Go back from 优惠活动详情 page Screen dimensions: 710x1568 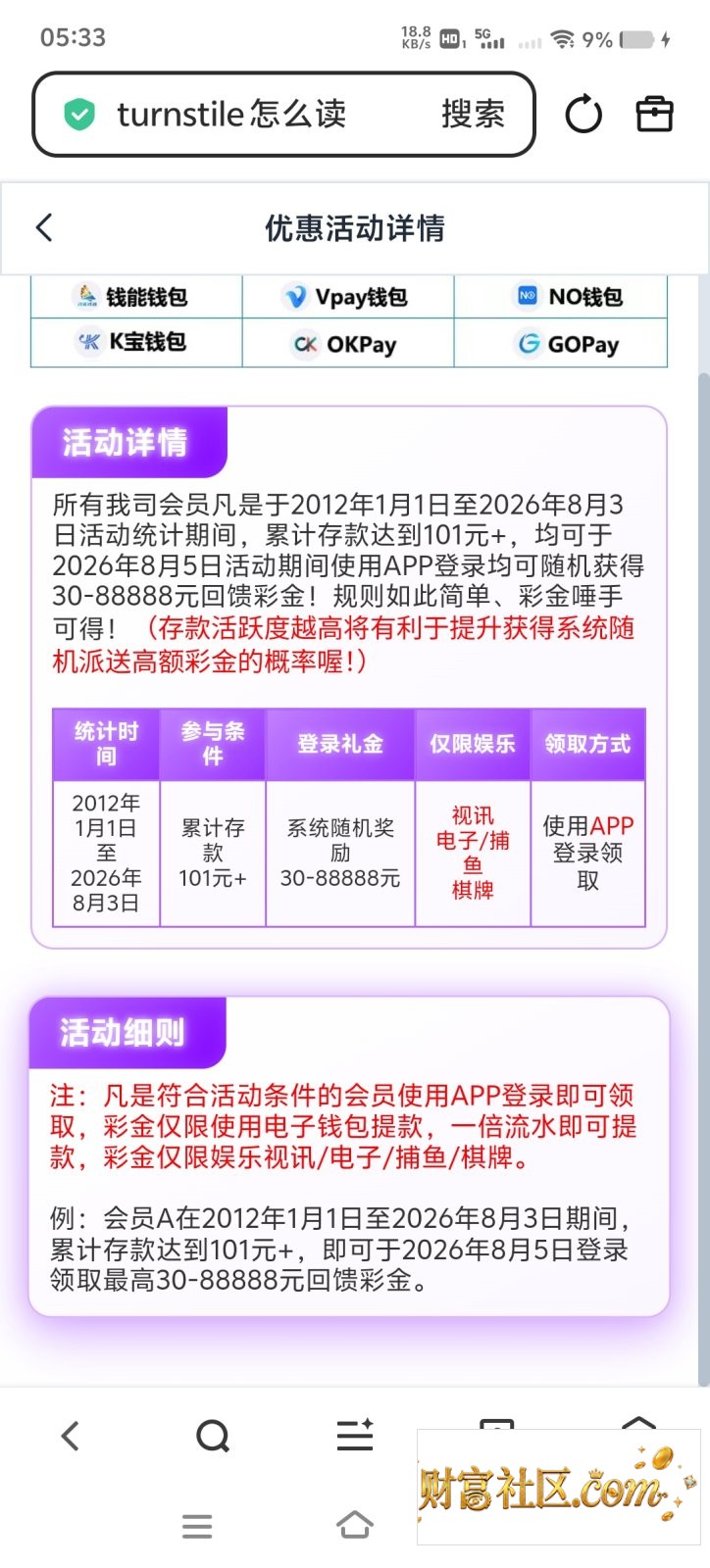pos(44,228)
